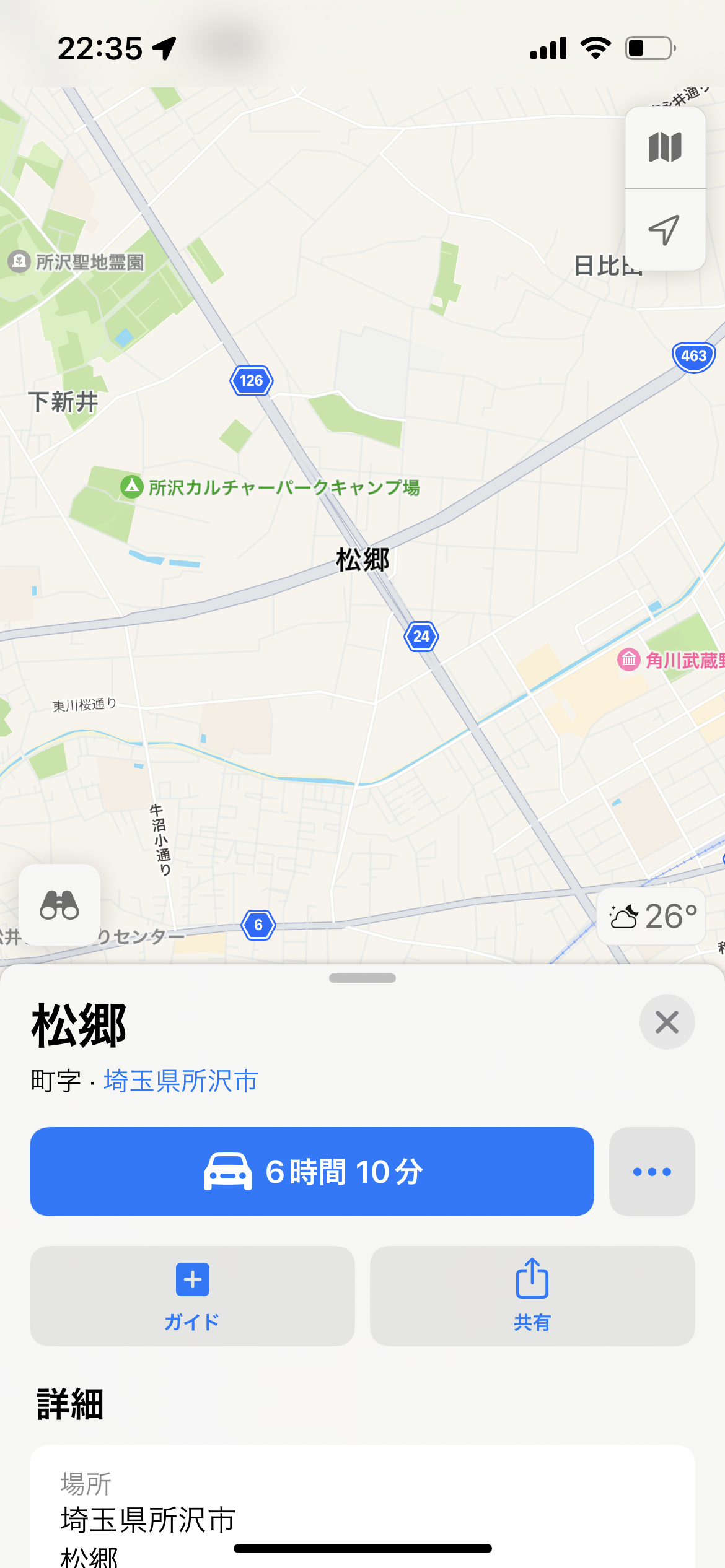Open the map mode selector

[x=665, y=147]
